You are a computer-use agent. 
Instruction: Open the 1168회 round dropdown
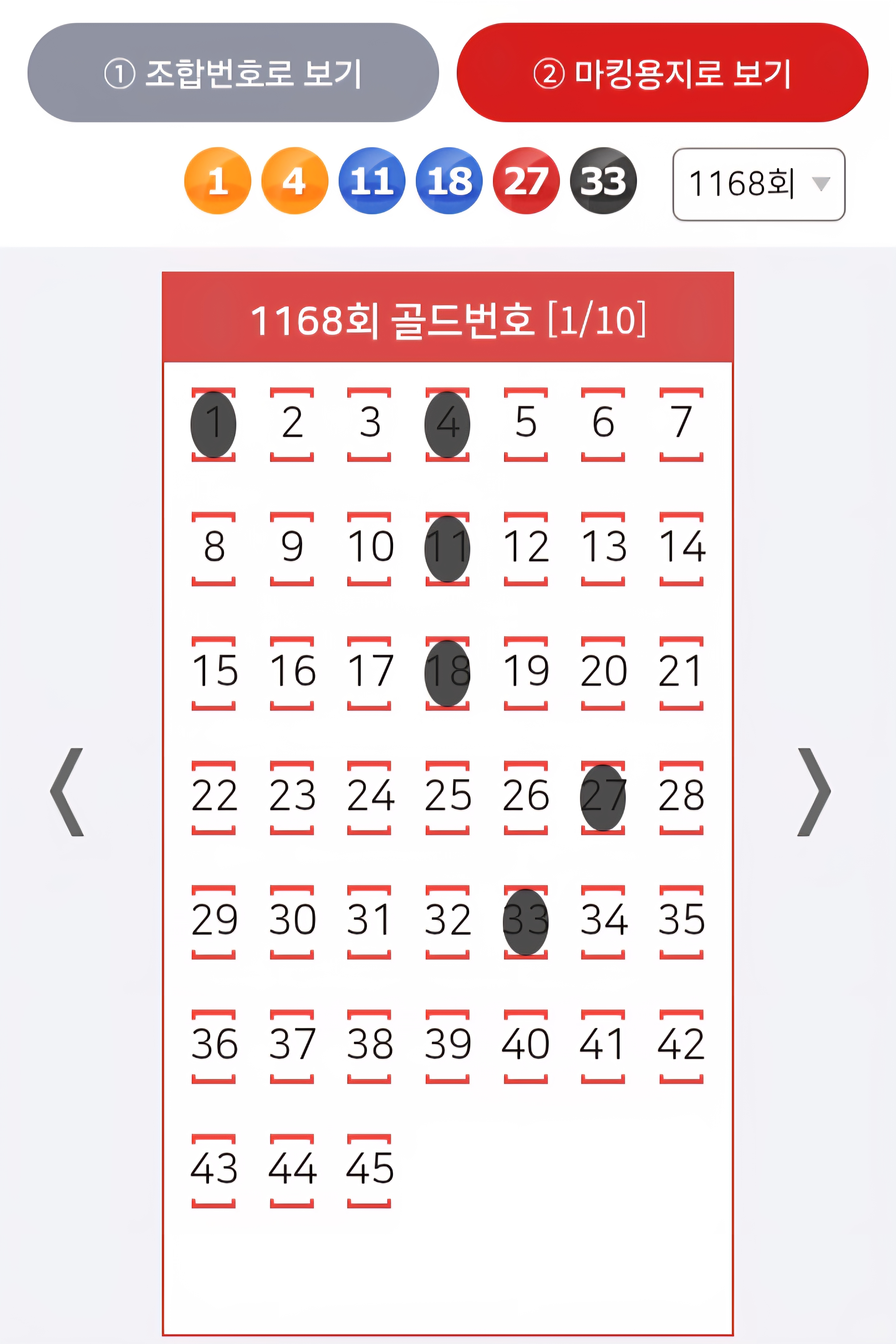(x=758, y=184)
